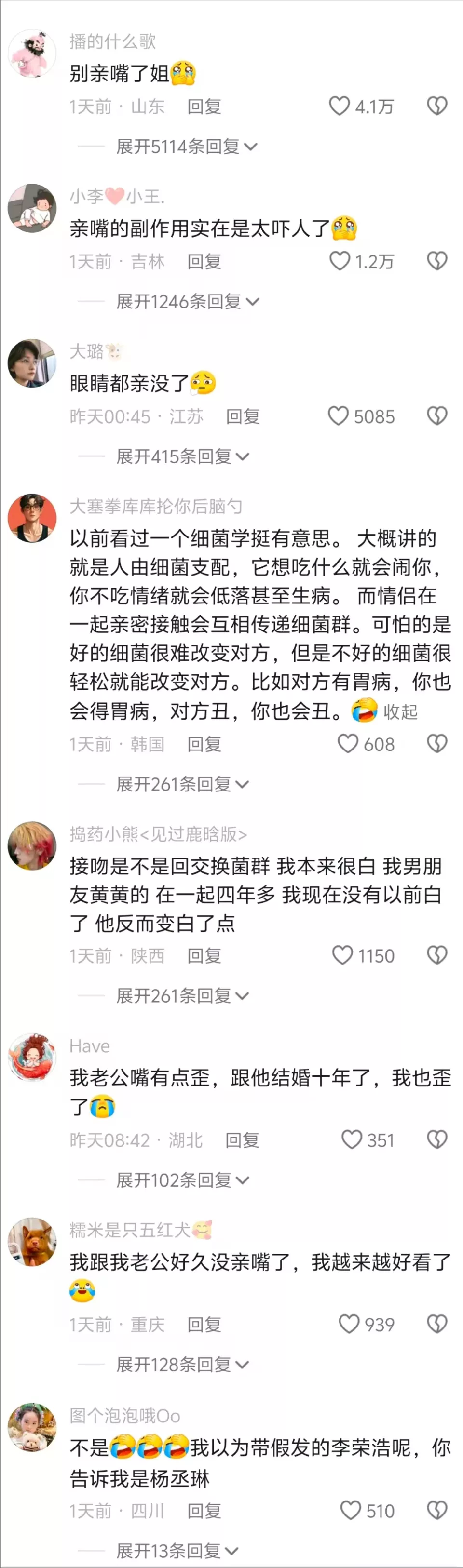
Task: Reply to the 细菌学 comment from 韩国
Action: pyautogui.click(x=204, y=744)
